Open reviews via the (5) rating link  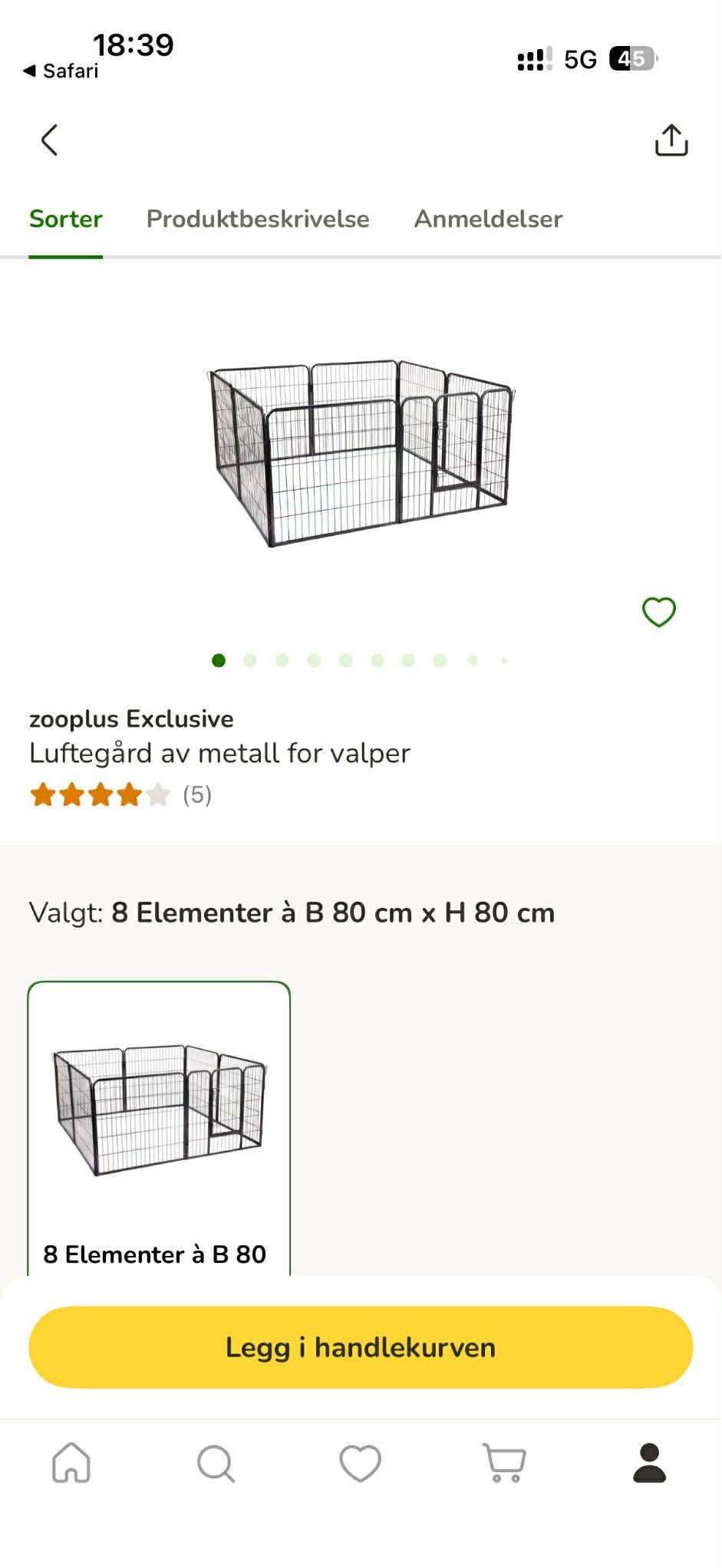coord(198,797)
